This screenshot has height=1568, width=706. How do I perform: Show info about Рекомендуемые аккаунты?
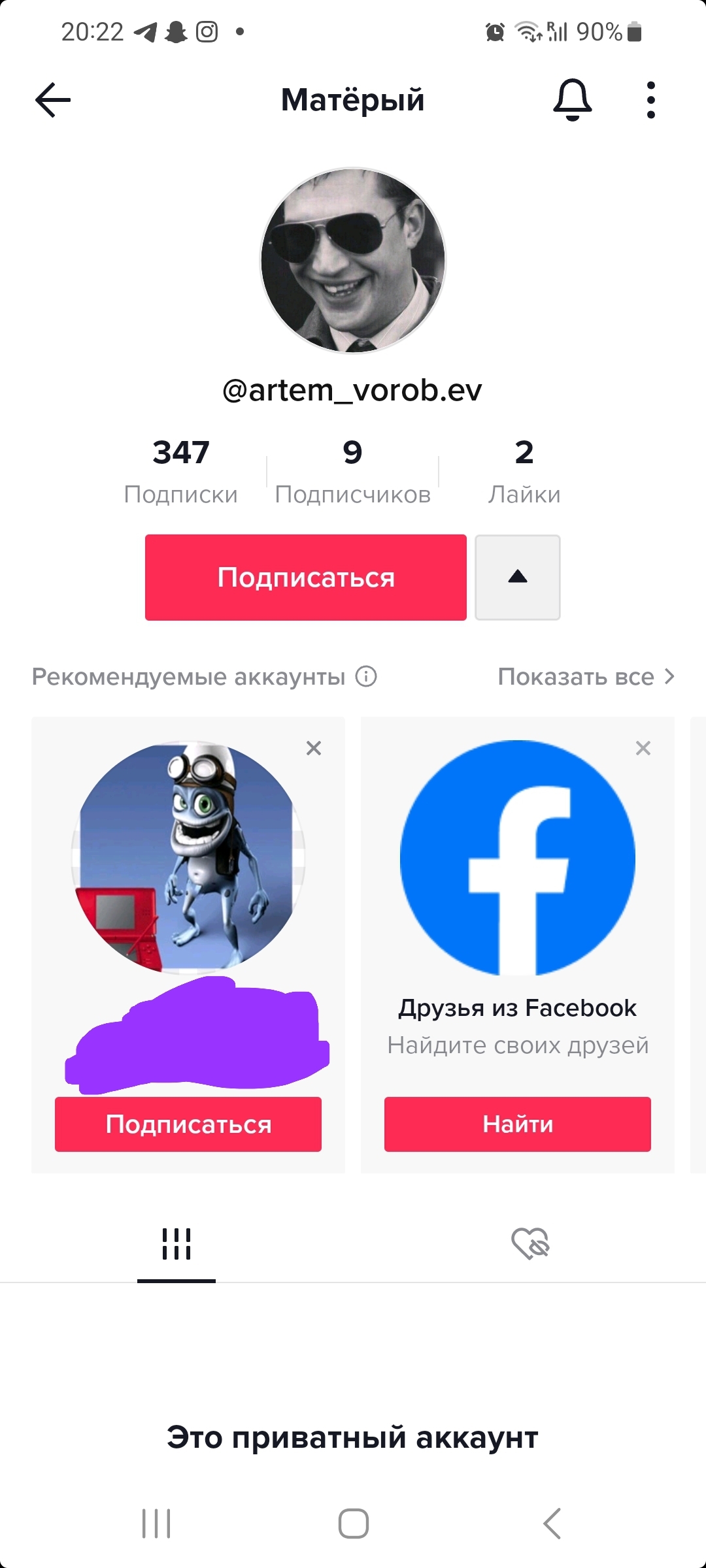pos(366,676)
